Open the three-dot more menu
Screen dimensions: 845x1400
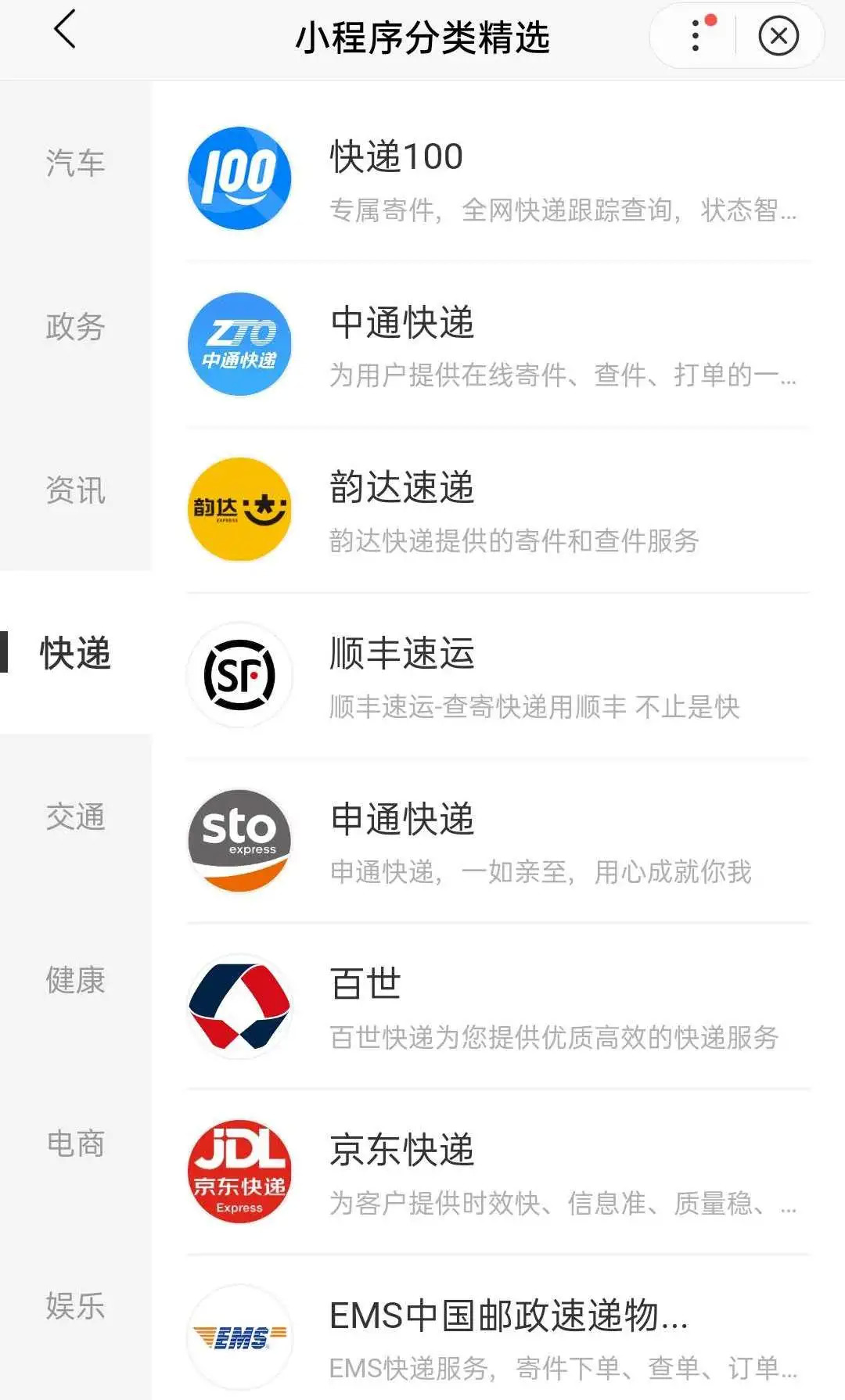[x=696, y=36]
